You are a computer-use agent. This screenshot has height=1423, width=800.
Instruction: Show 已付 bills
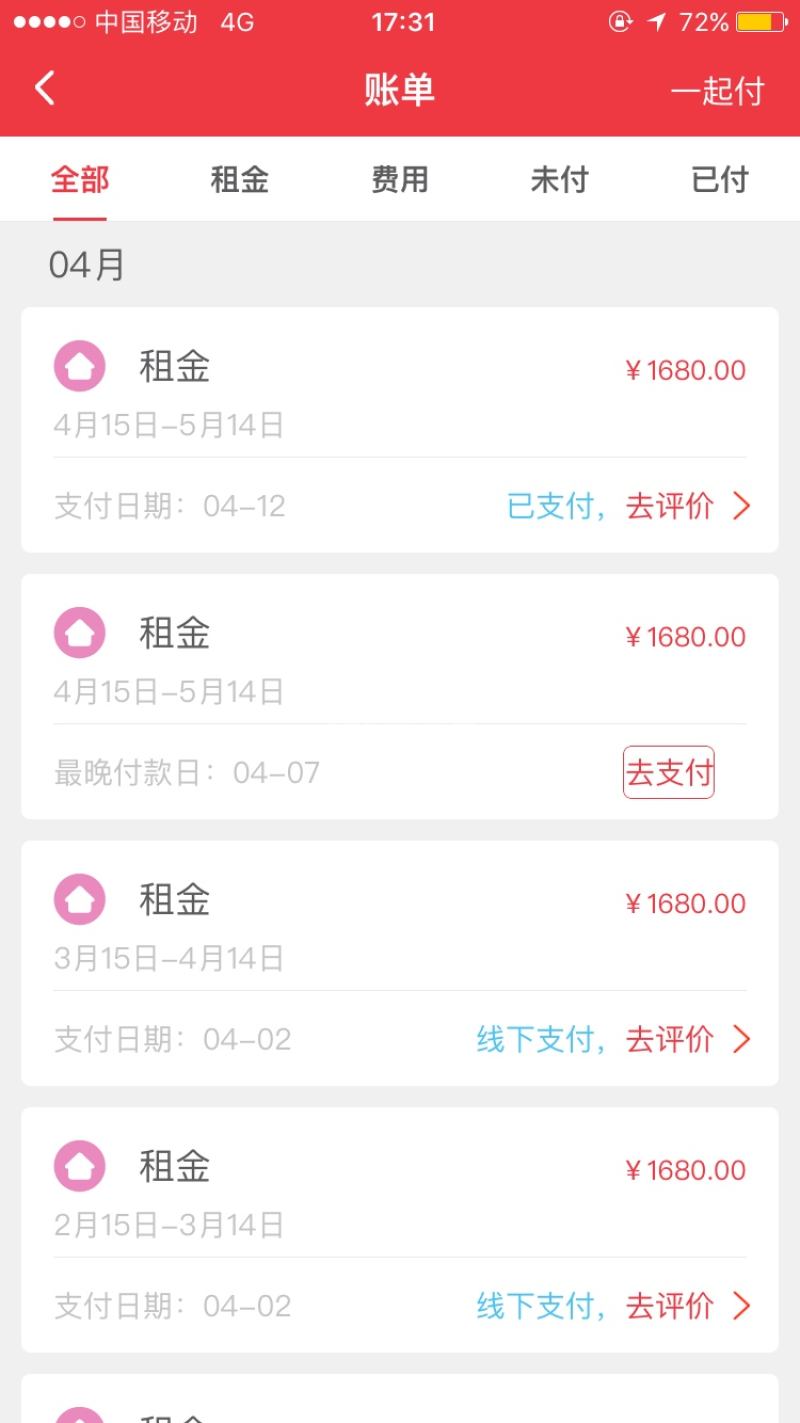coord(719,180)
